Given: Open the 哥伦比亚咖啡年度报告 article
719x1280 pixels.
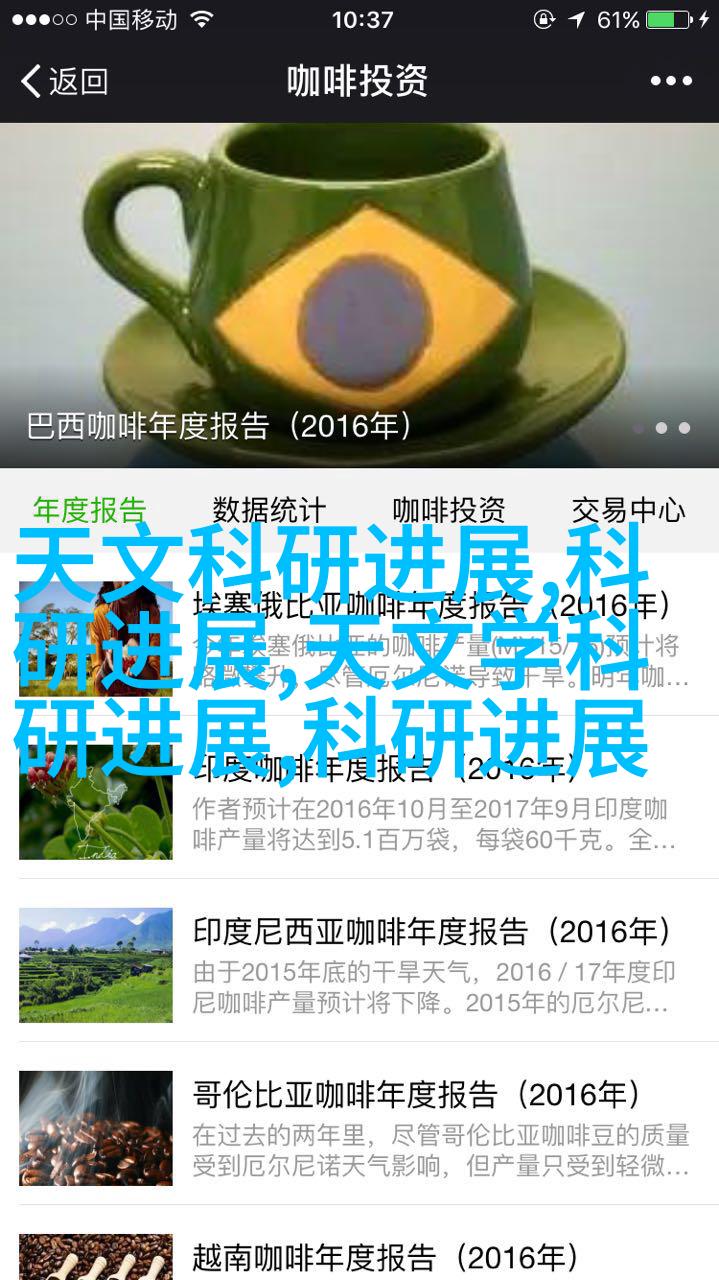Looking at the screenshot, I should pyautogui.click(x=360, y=1127).
